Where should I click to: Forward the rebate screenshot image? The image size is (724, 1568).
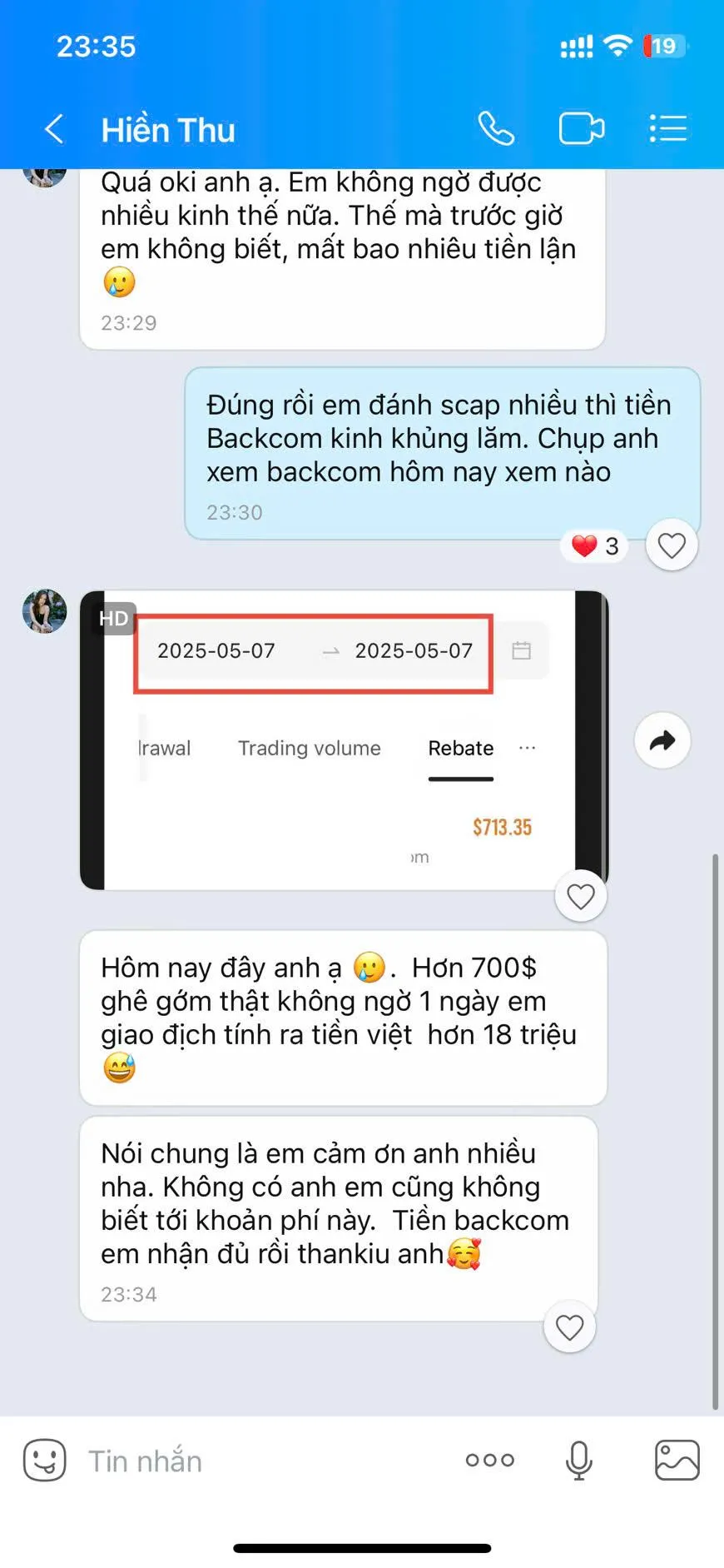(662, 740)
